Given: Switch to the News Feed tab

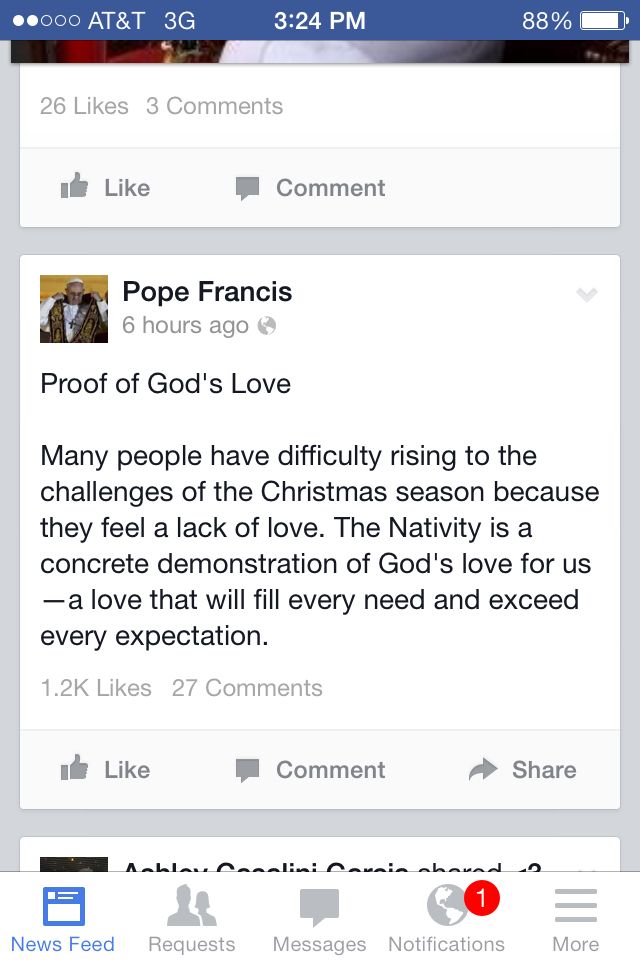Looking at the screenshot, I should 63,920.
